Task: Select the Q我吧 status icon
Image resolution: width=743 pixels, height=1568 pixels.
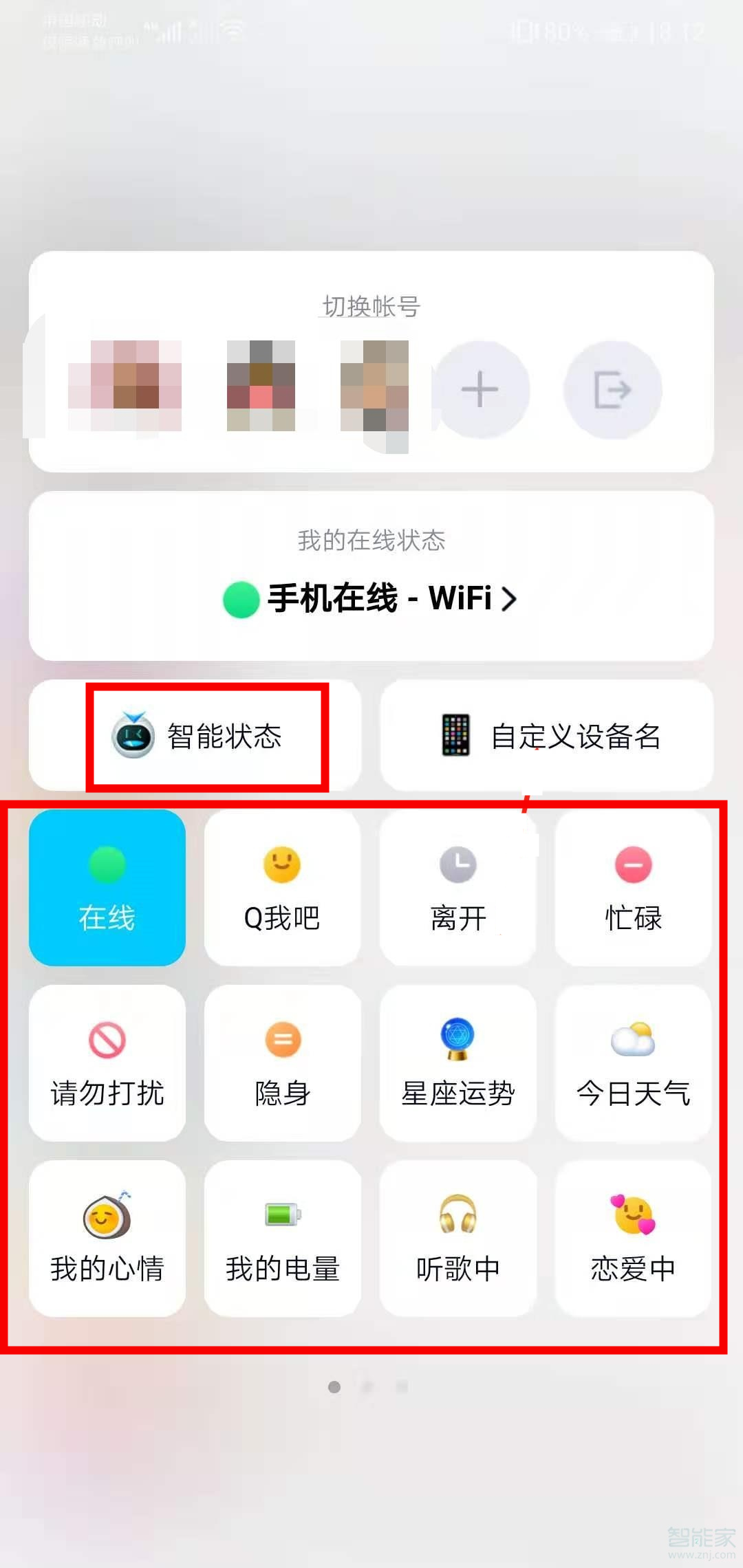Action: coord(283,889)
